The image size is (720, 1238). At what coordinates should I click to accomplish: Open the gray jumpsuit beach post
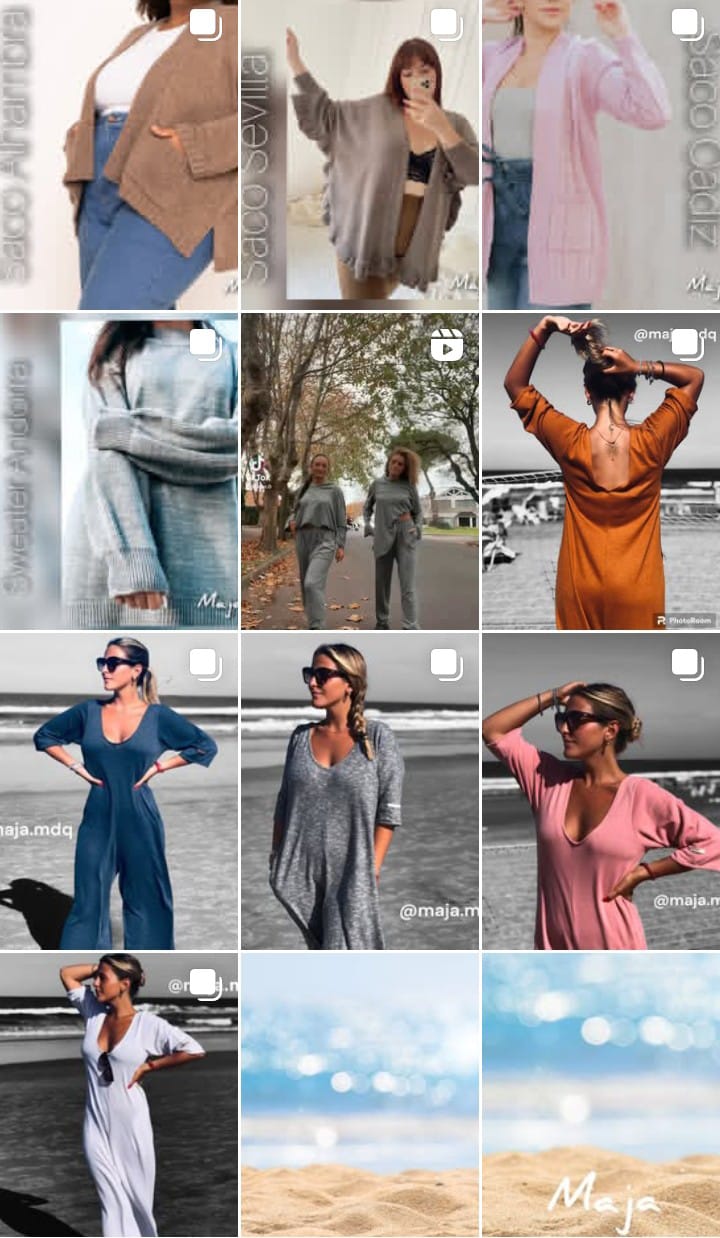point(360,791)
